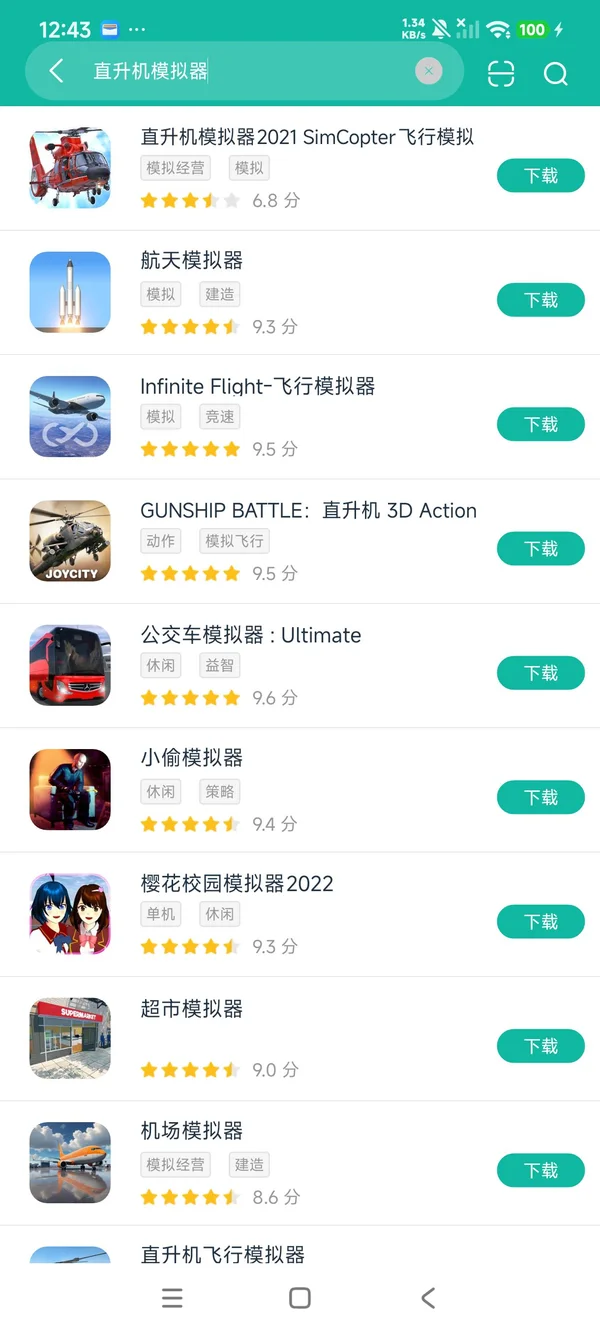The image size is (600, 1333).
Task: Select the 超市模拟器 result
Action: (192, 1009)
